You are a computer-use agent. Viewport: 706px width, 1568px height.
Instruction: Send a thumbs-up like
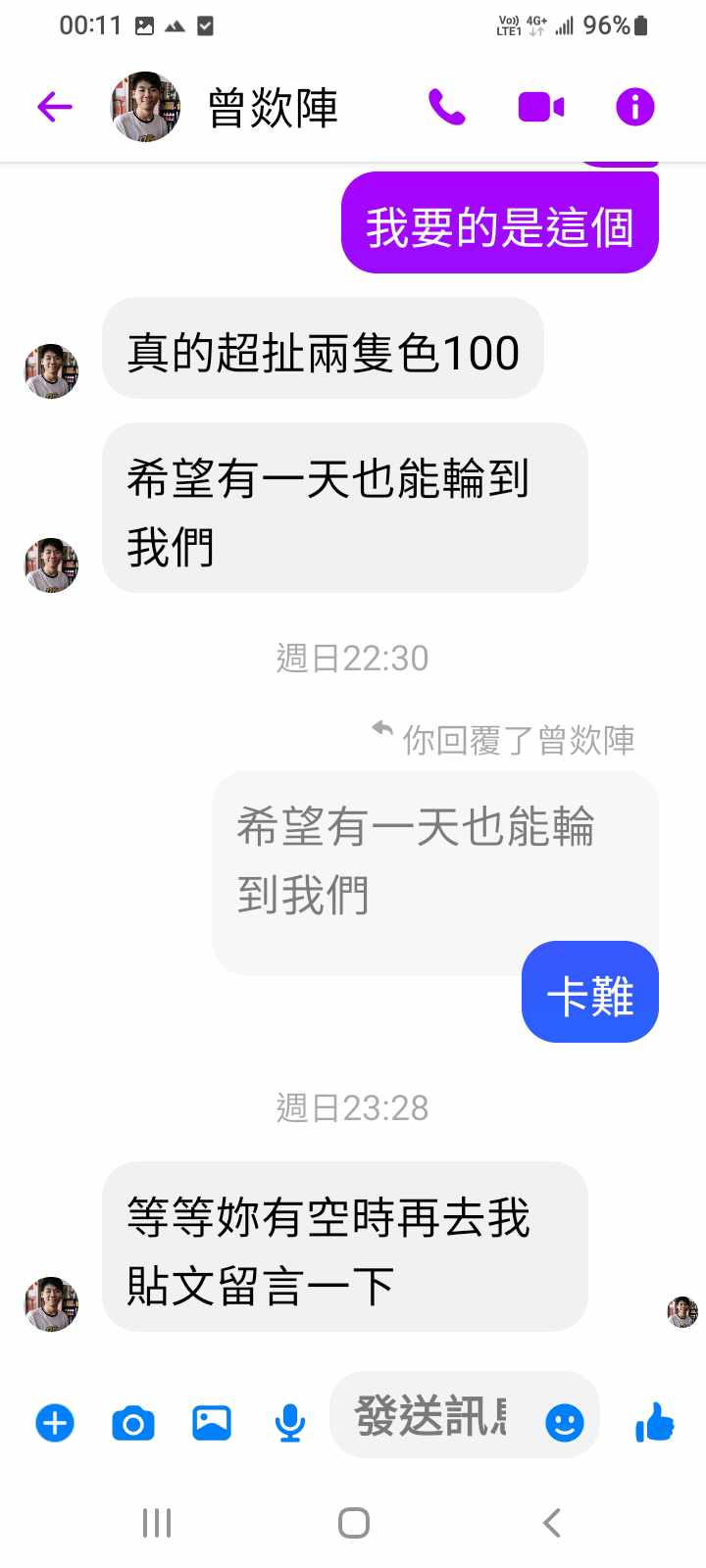pyautogui.click(x=654, y=1422)
